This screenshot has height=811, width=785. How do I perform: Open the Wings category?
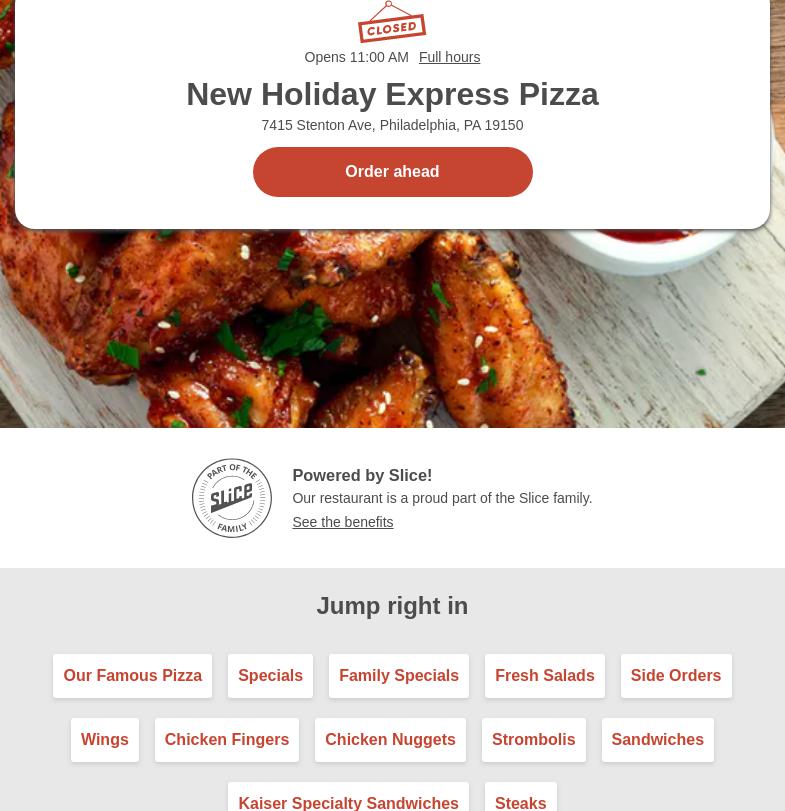pos(104,740)
